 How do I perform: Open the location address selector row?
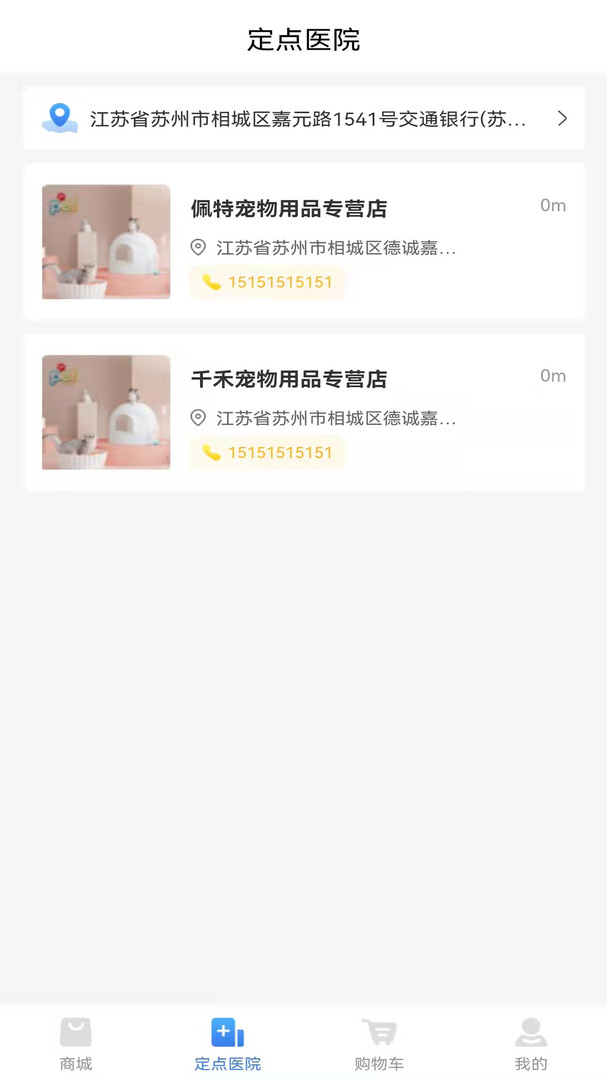[x=304, y=118]
